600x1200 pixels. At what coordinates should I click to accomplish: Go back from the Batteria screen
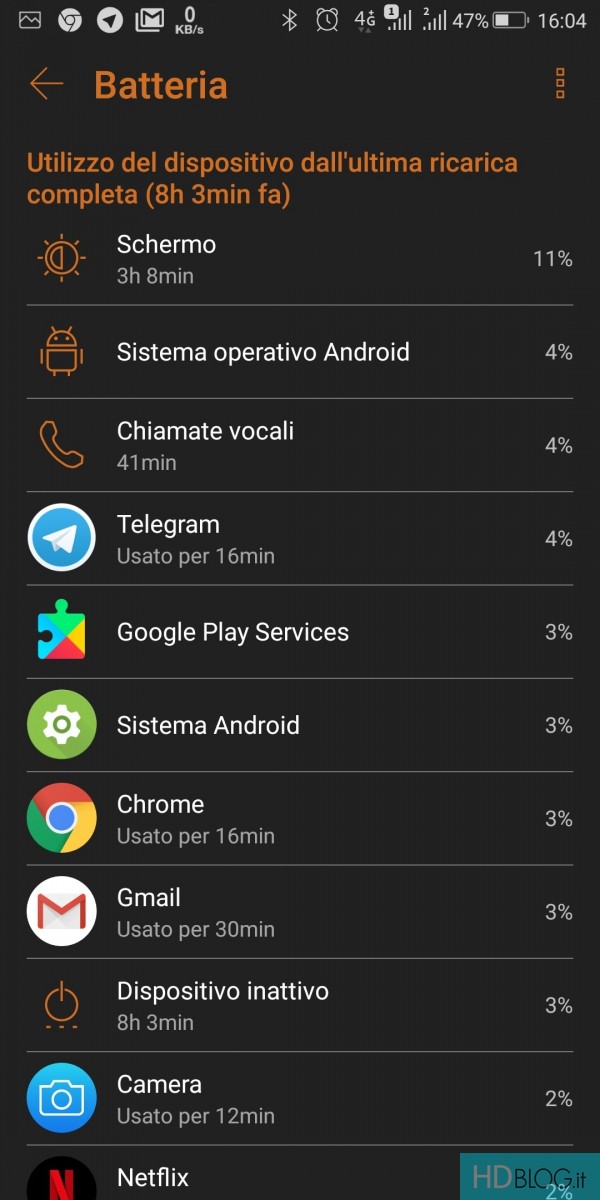(x=46, y=85)
